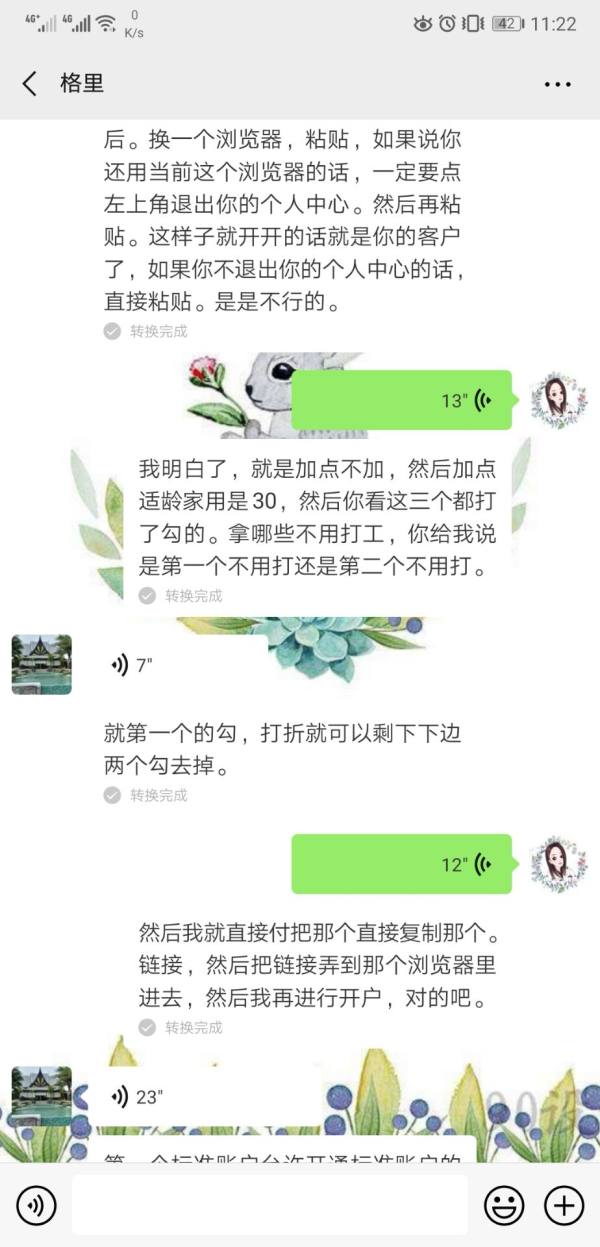Go back from the chat with 格里
The width and height of the screenshot is (600, 1247).
30,83
